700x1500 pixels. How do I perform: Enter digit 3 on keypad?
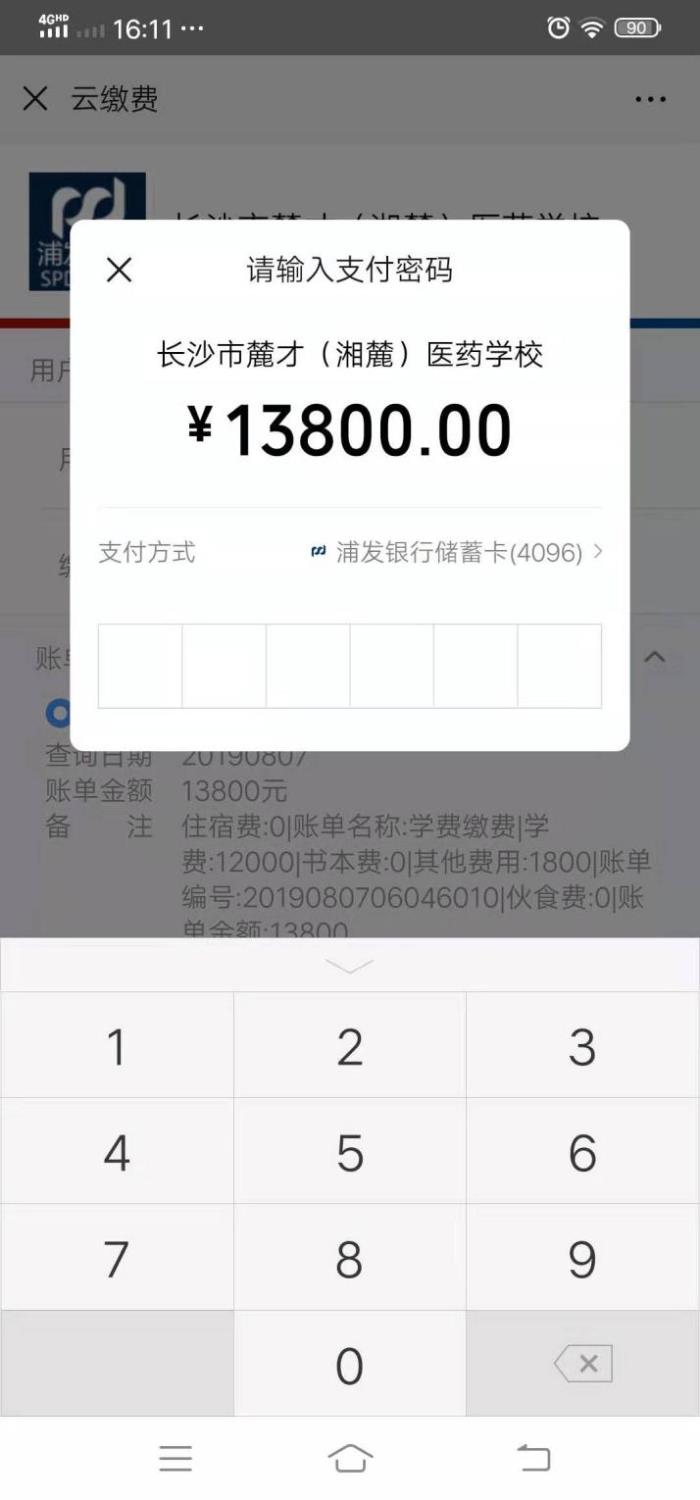click(x=582, y=1046)
